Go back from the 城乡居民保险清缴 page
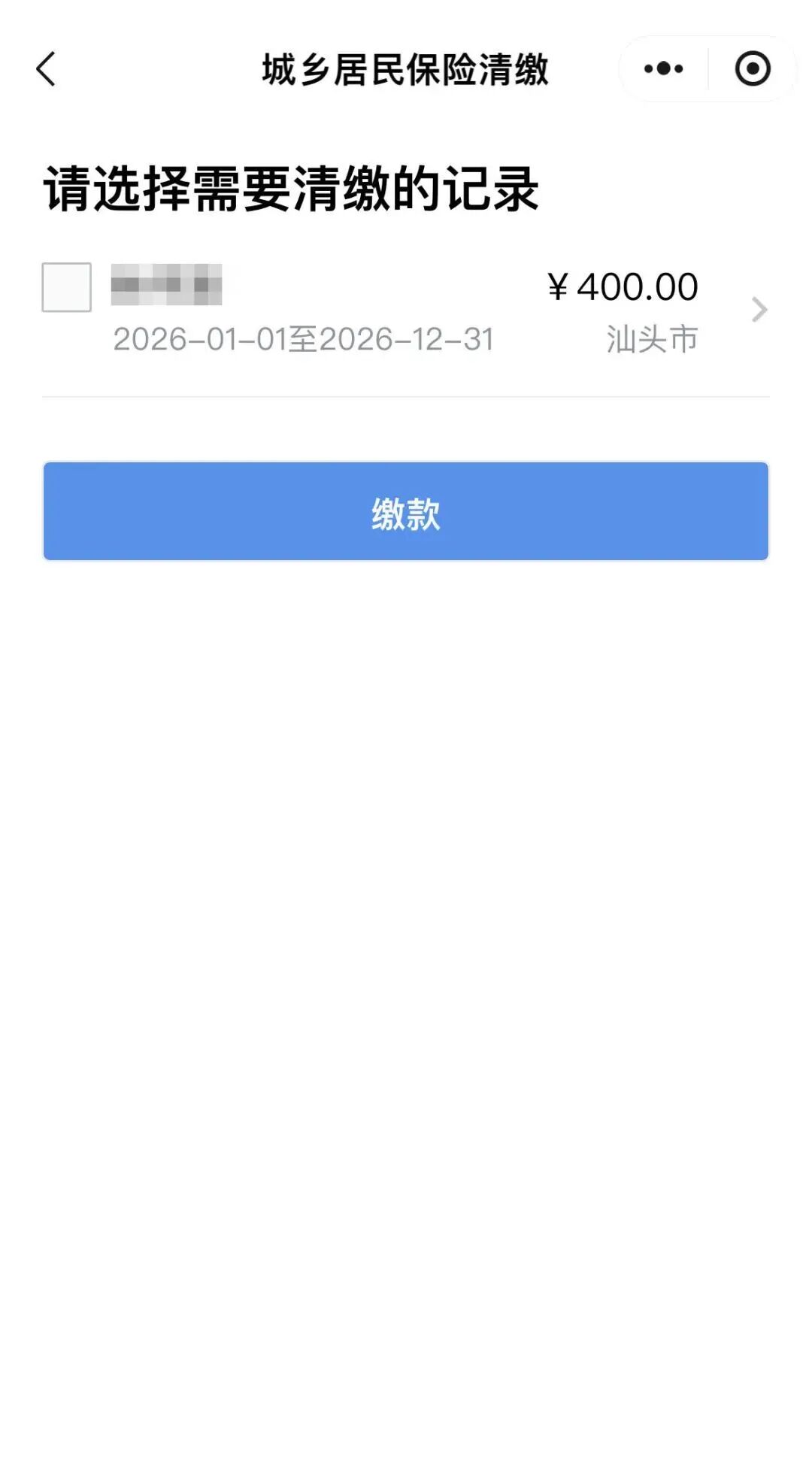Viewport: 812px width, 1457px height. (47, 69)
